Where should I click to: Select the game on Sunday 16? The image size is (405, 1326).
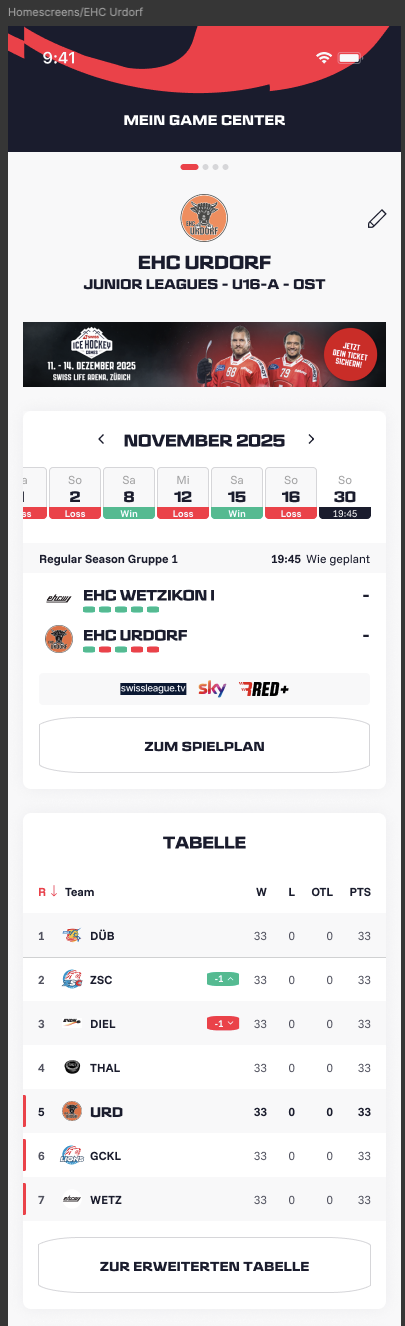291,493
